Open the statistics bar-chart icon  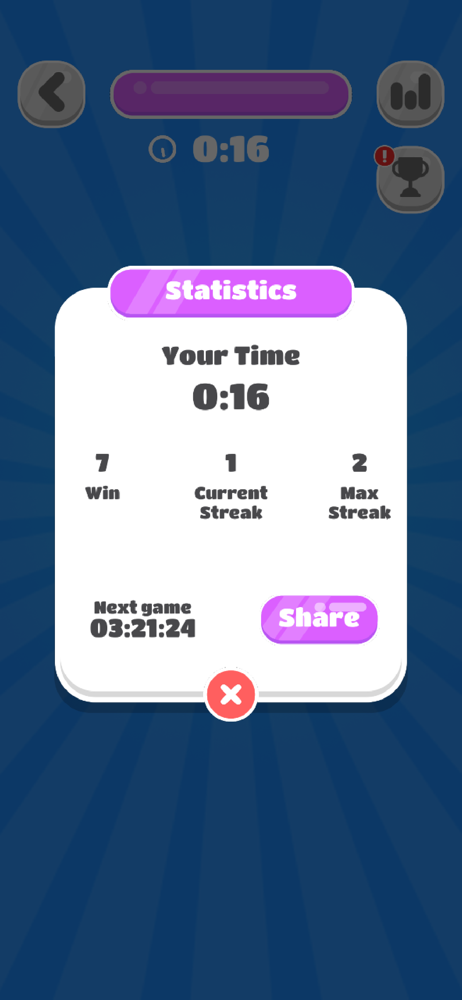(410, 94)
